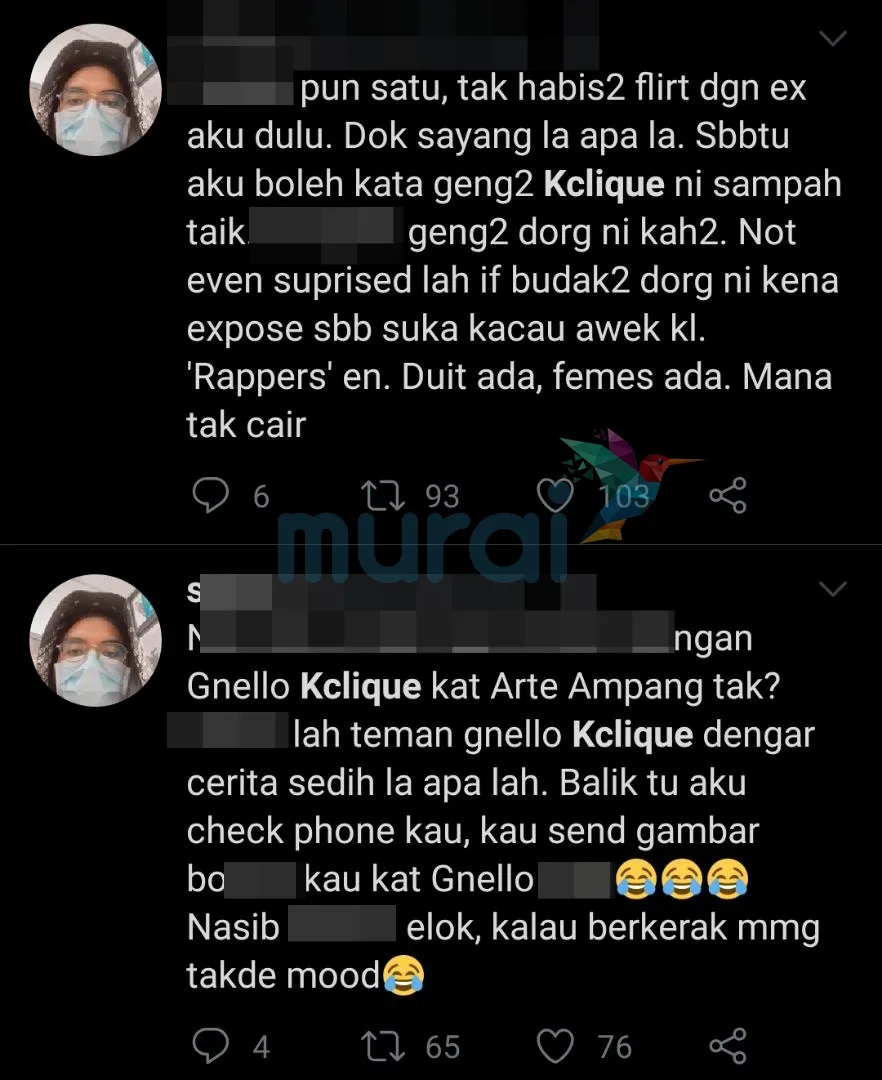The width and height of the screenshot is (882, 1080).
Task: Expand the chevron menu on the "pun satu" tweet
Action: coord(832,39)
